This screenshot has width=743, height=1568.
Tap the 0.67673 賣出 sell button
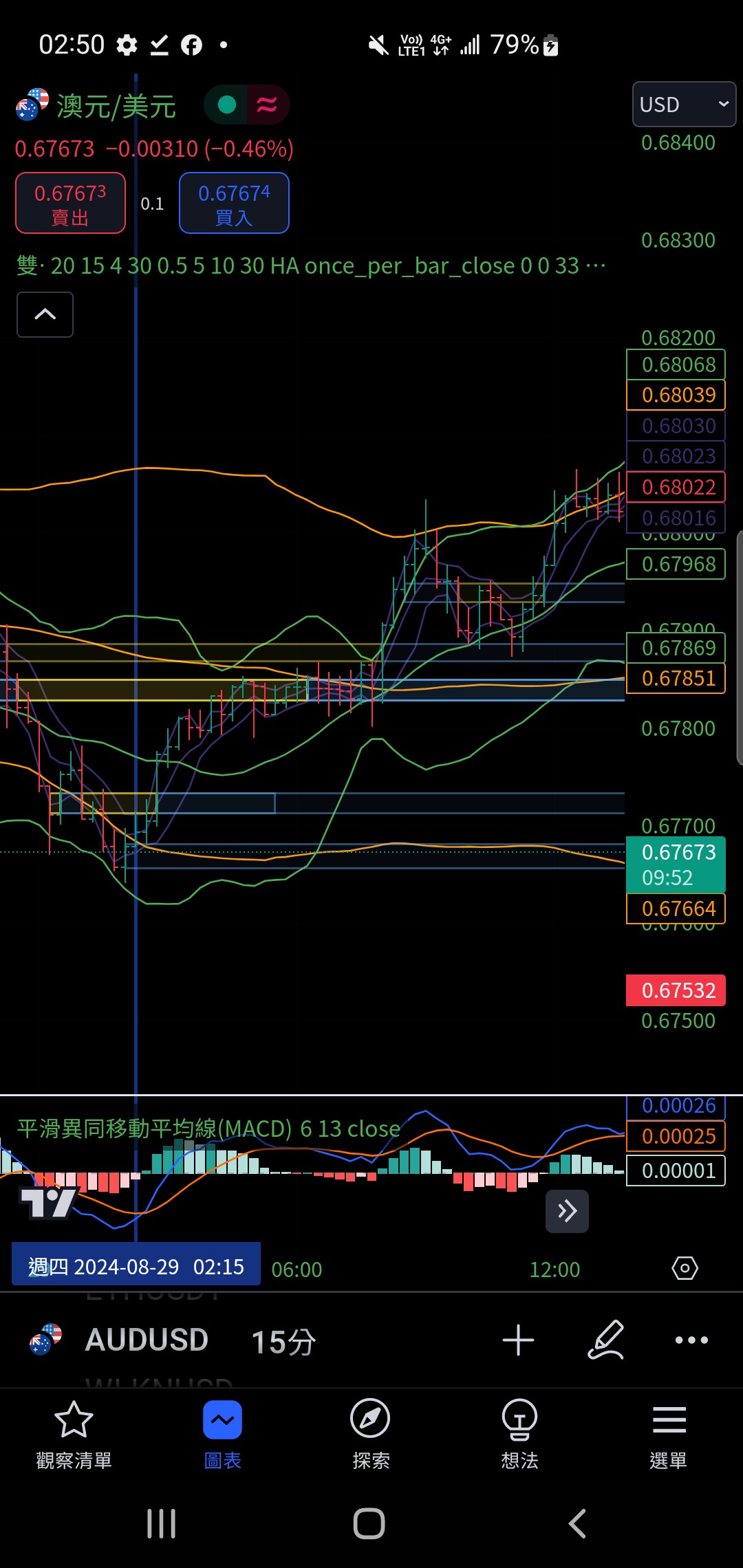pos(70,203)
